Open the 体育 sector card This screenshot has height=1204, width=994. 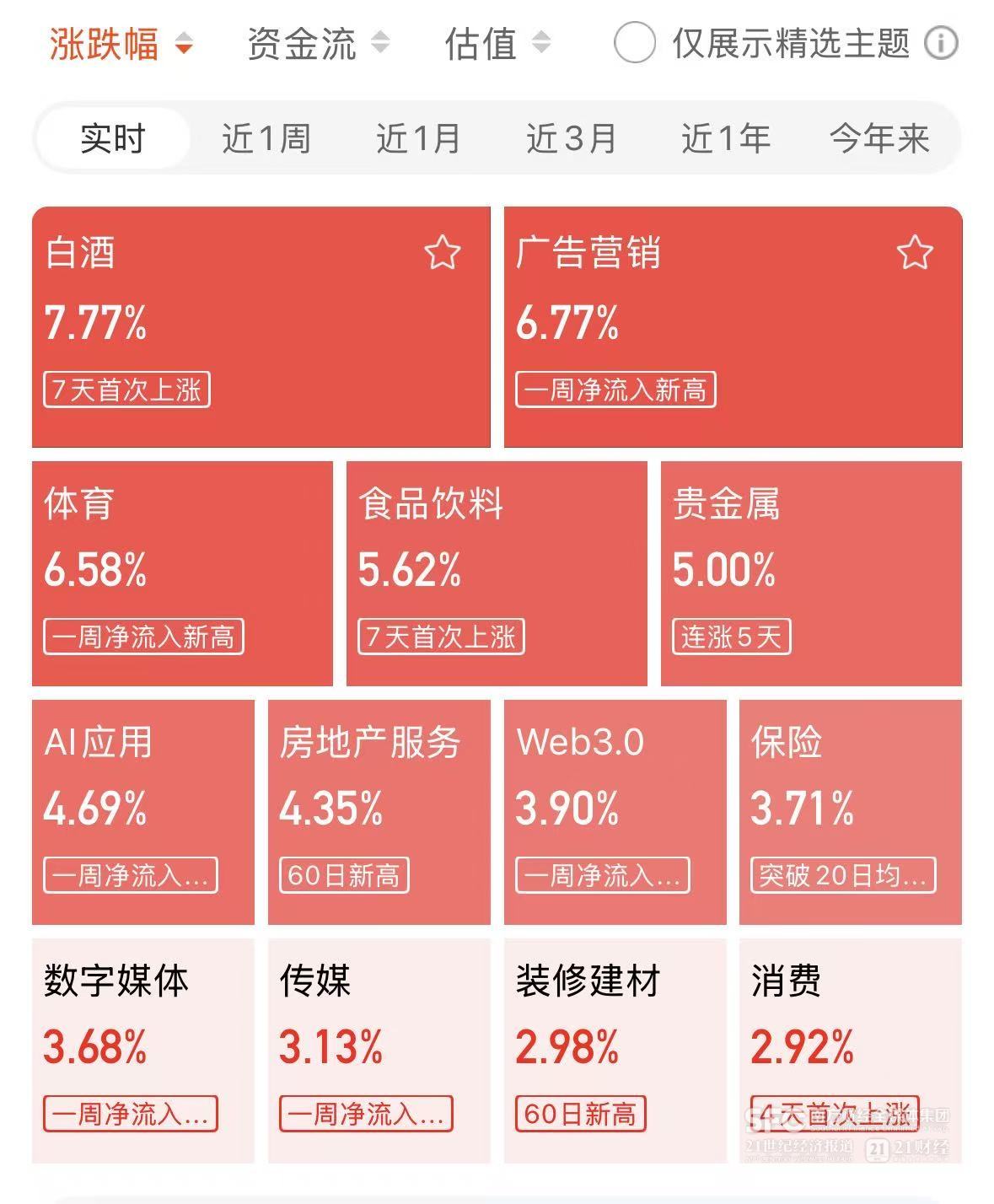[182, 573]
